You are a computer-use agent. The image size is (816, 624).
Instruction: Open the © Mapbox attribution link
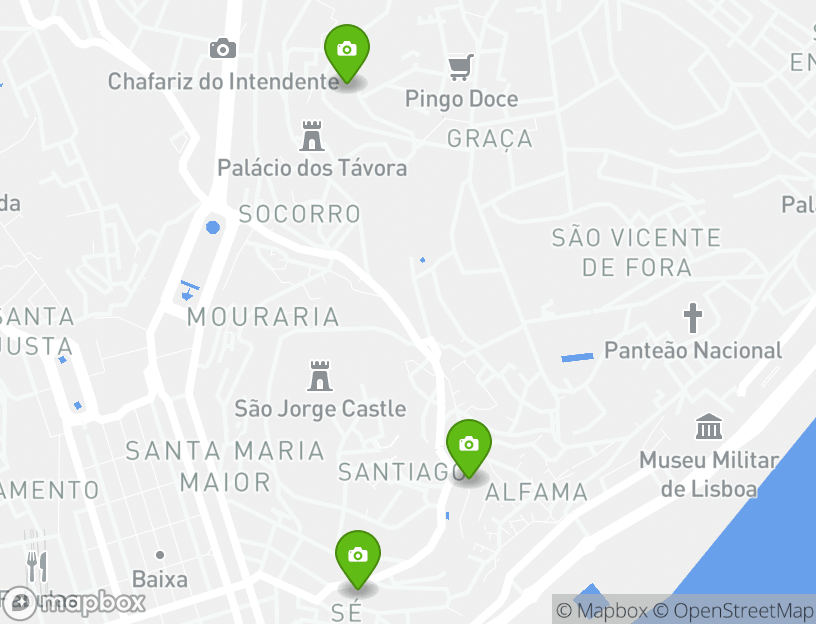point(602,610)
